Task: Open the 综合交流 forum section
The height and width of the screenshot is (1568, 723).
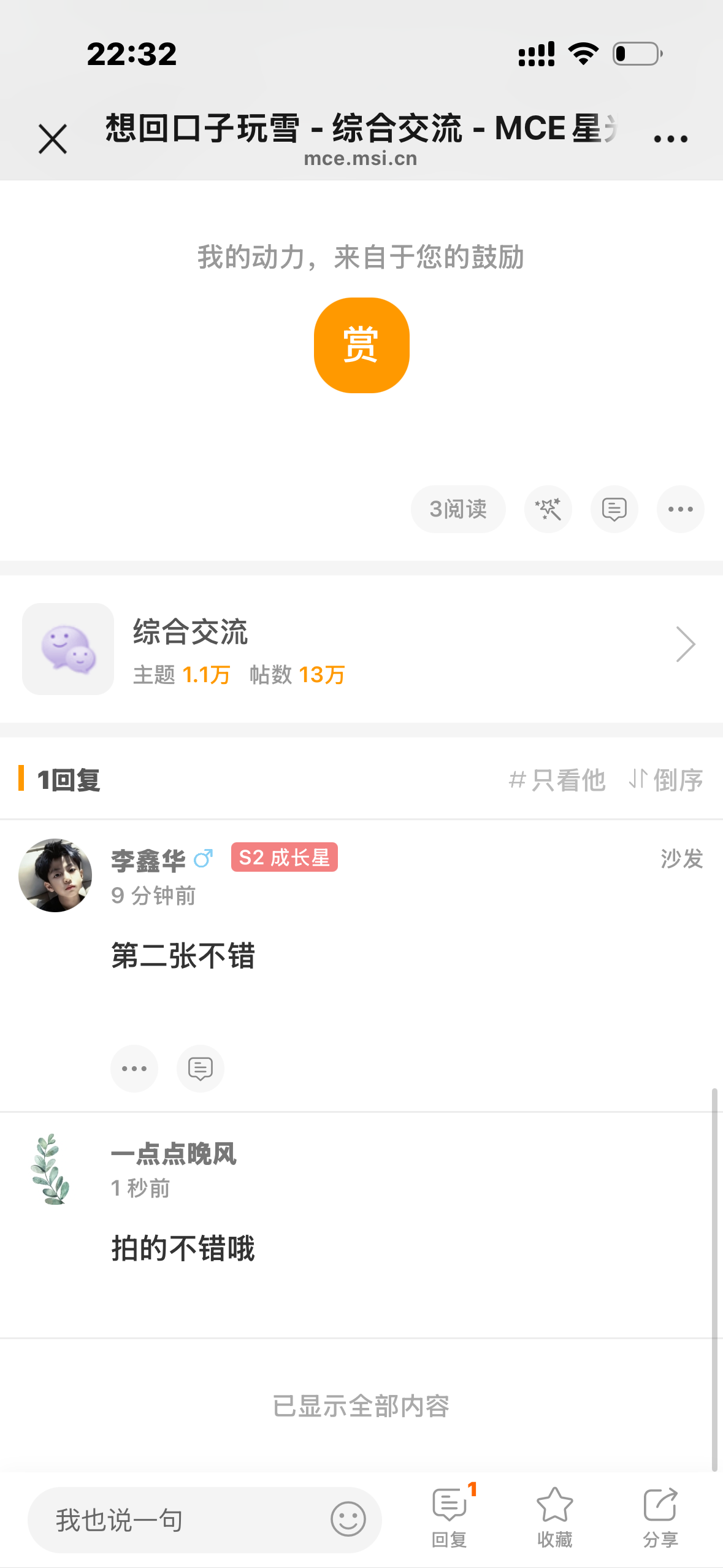Action: click(361, 649)
